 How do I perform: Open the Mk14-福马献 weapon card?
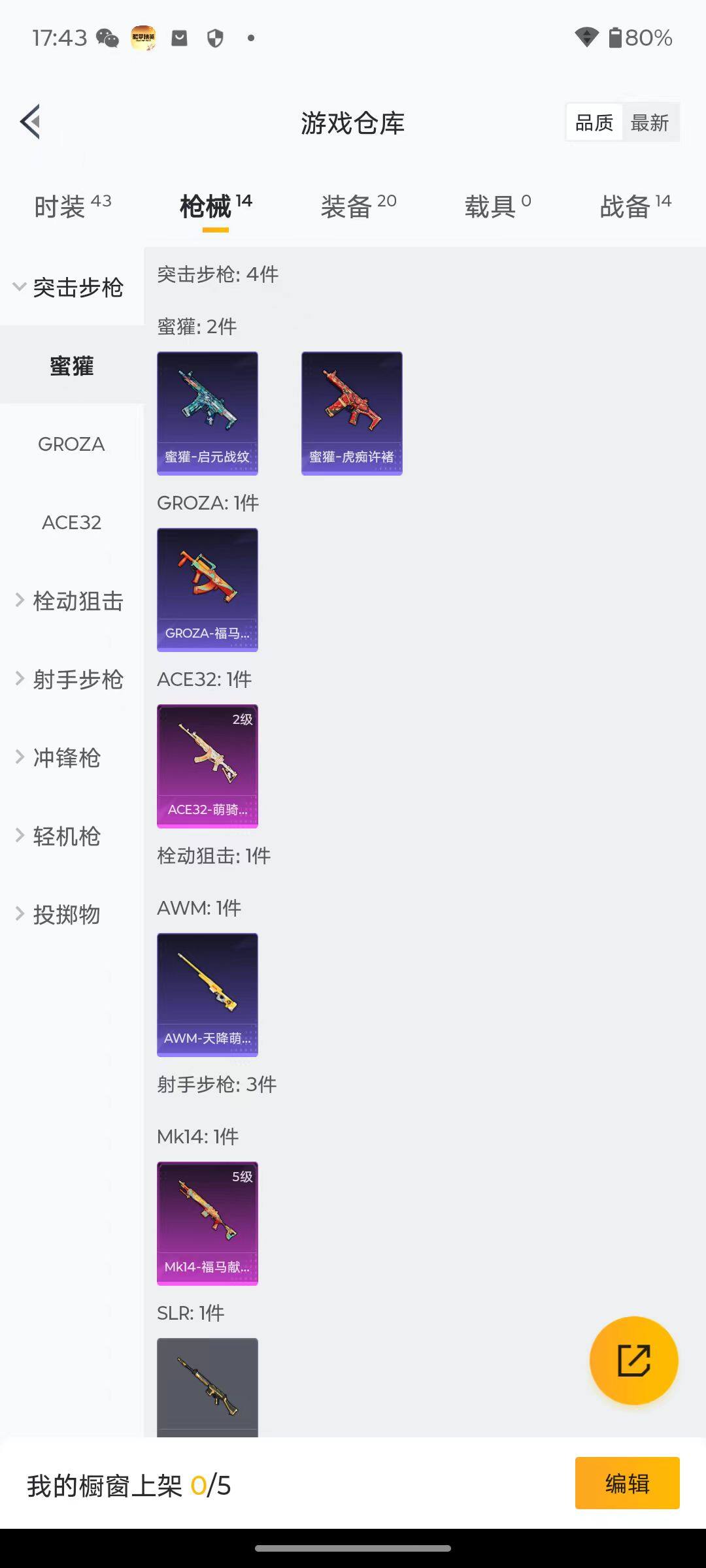click(207, 1223)
